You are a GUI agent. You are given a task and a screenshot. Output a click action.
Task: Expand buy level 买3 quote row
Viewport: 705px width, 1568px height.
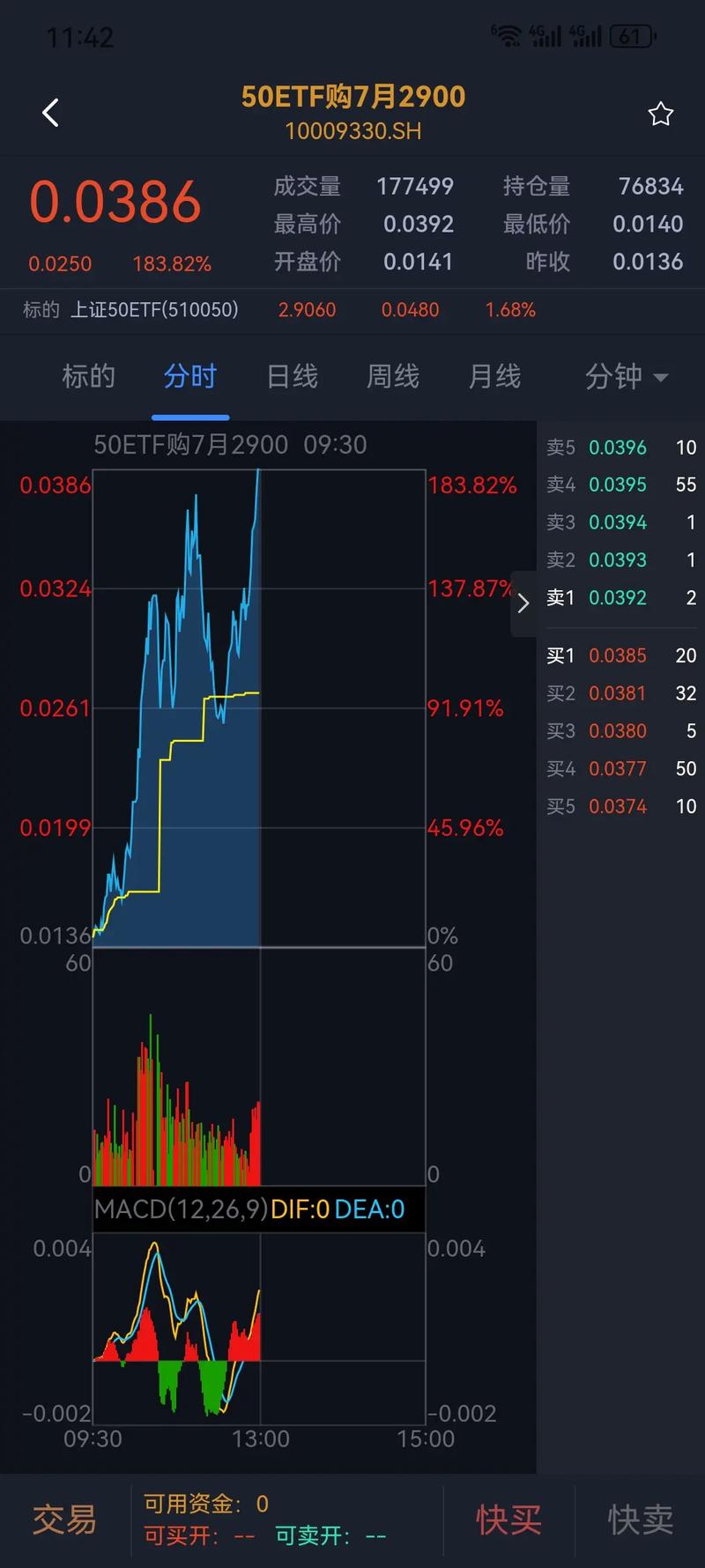(617, 730)
